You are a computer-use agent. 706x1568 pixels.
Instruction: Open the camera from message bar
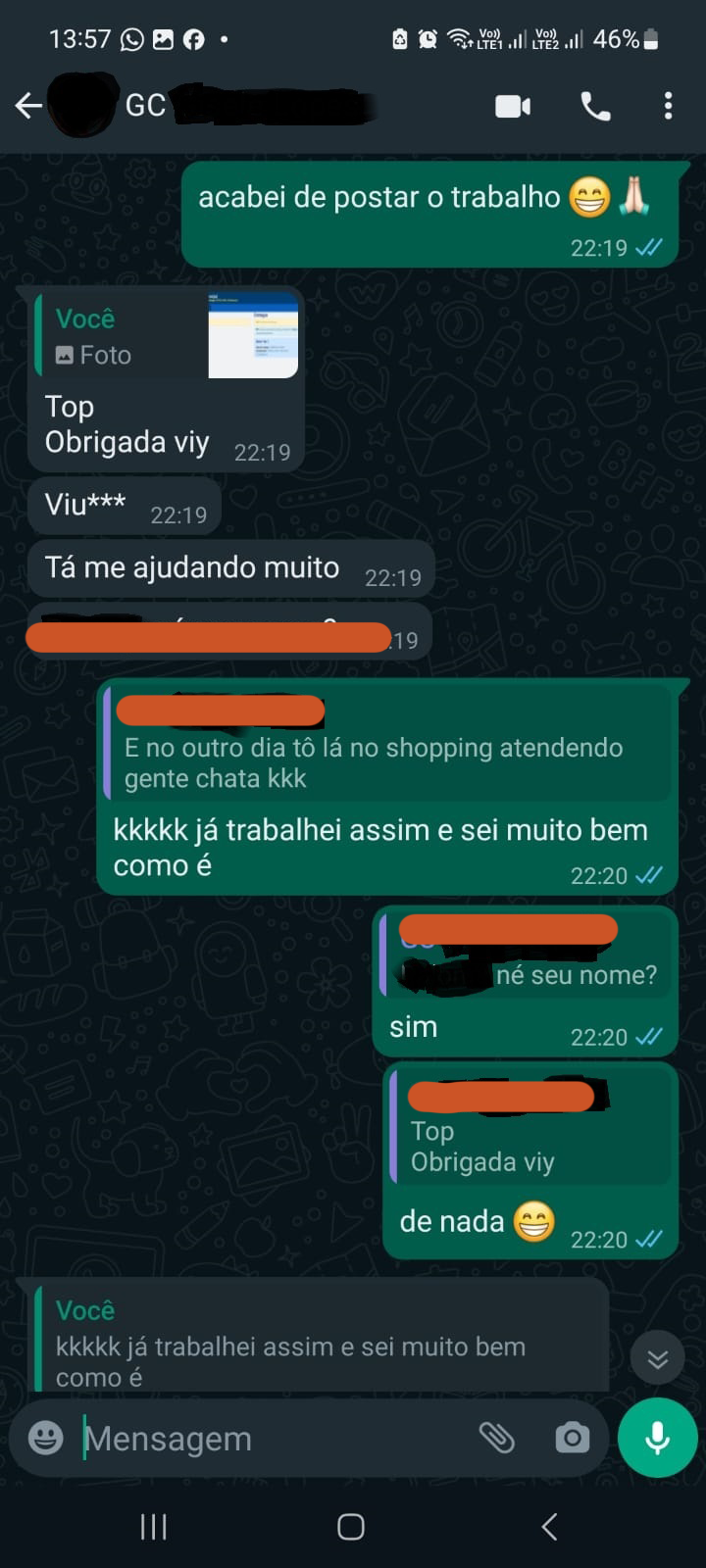[572, 1438]
